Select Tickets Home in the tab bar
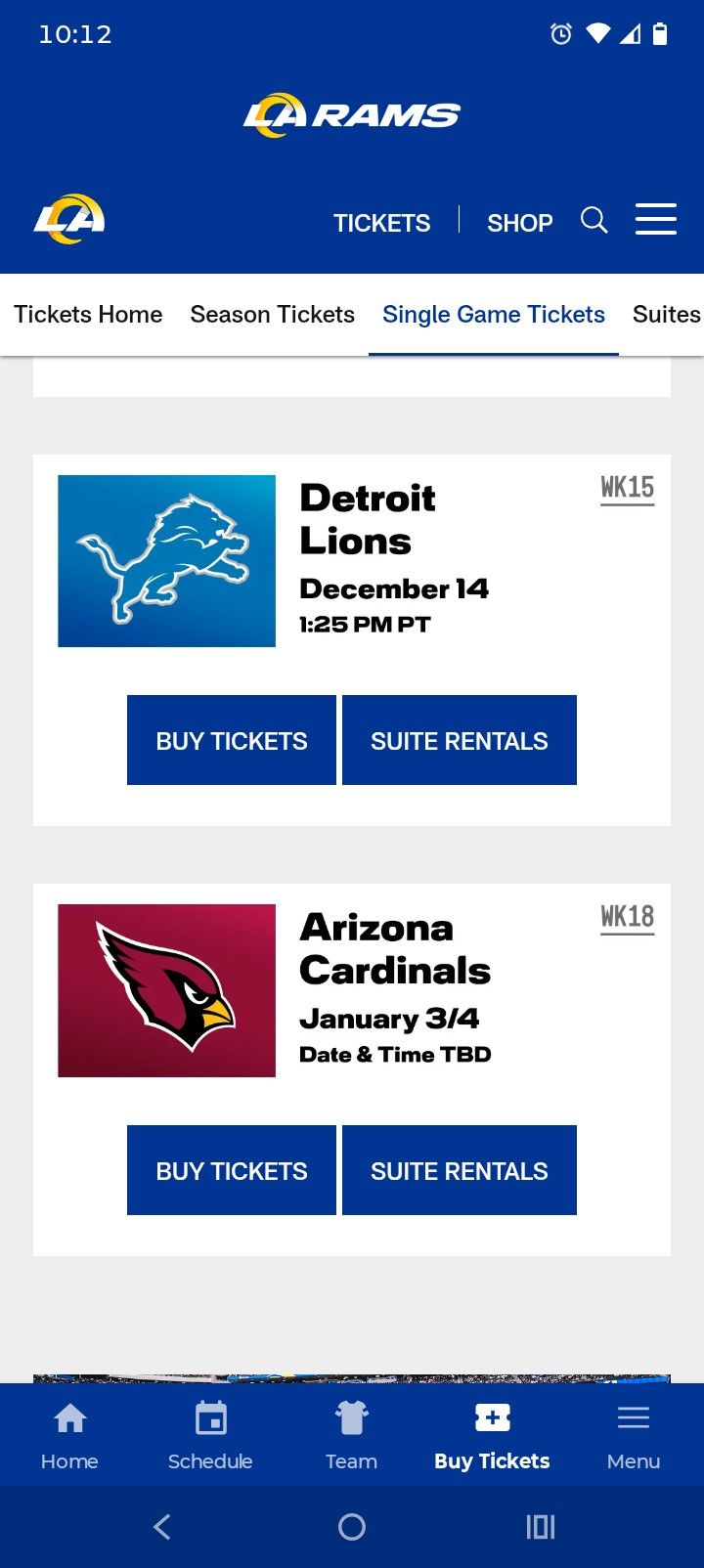704x1568 pixels. coord(88,314)
